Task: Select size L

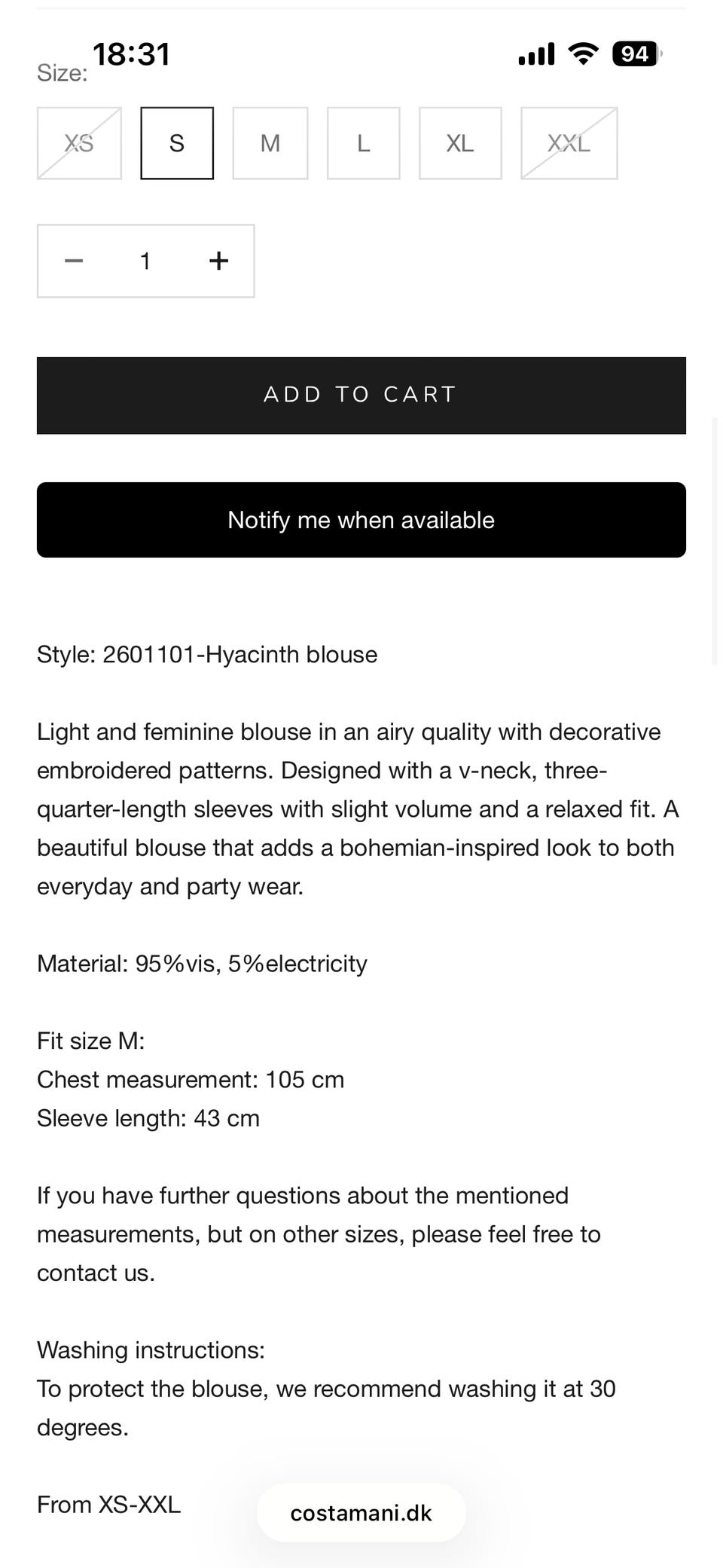Action: coord(364,143)
